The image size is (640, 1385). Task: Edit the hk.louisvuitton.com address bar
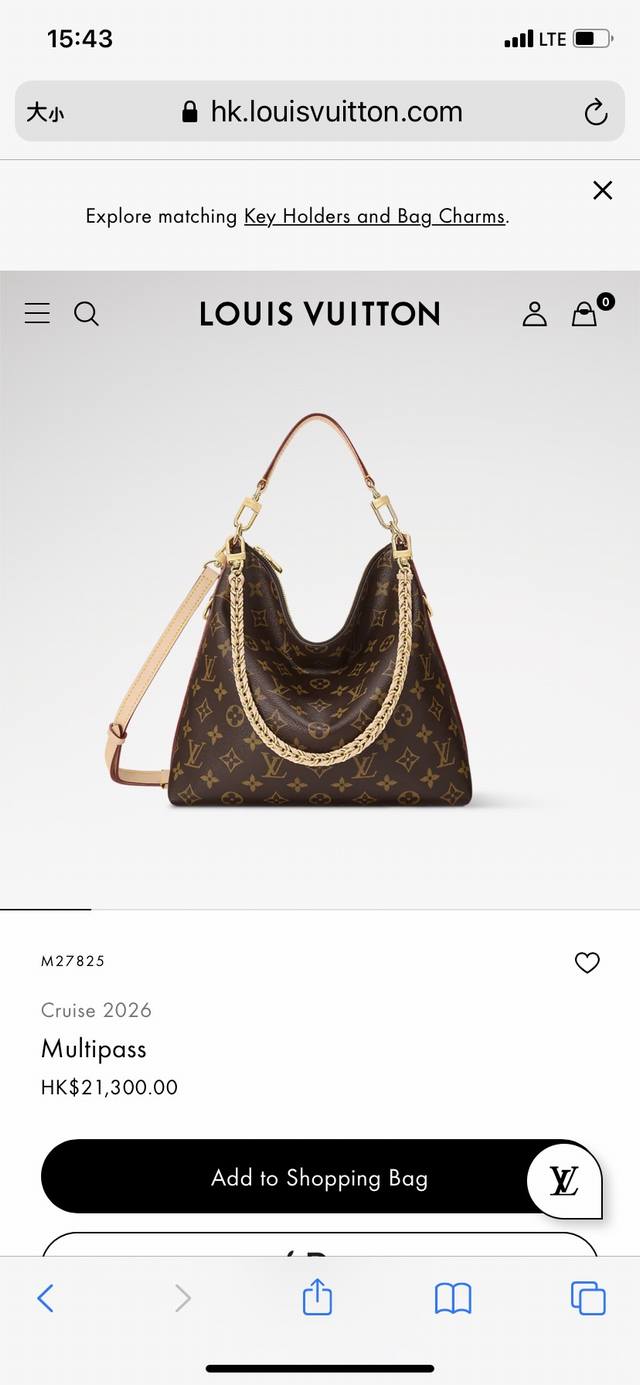pos(320,111)
